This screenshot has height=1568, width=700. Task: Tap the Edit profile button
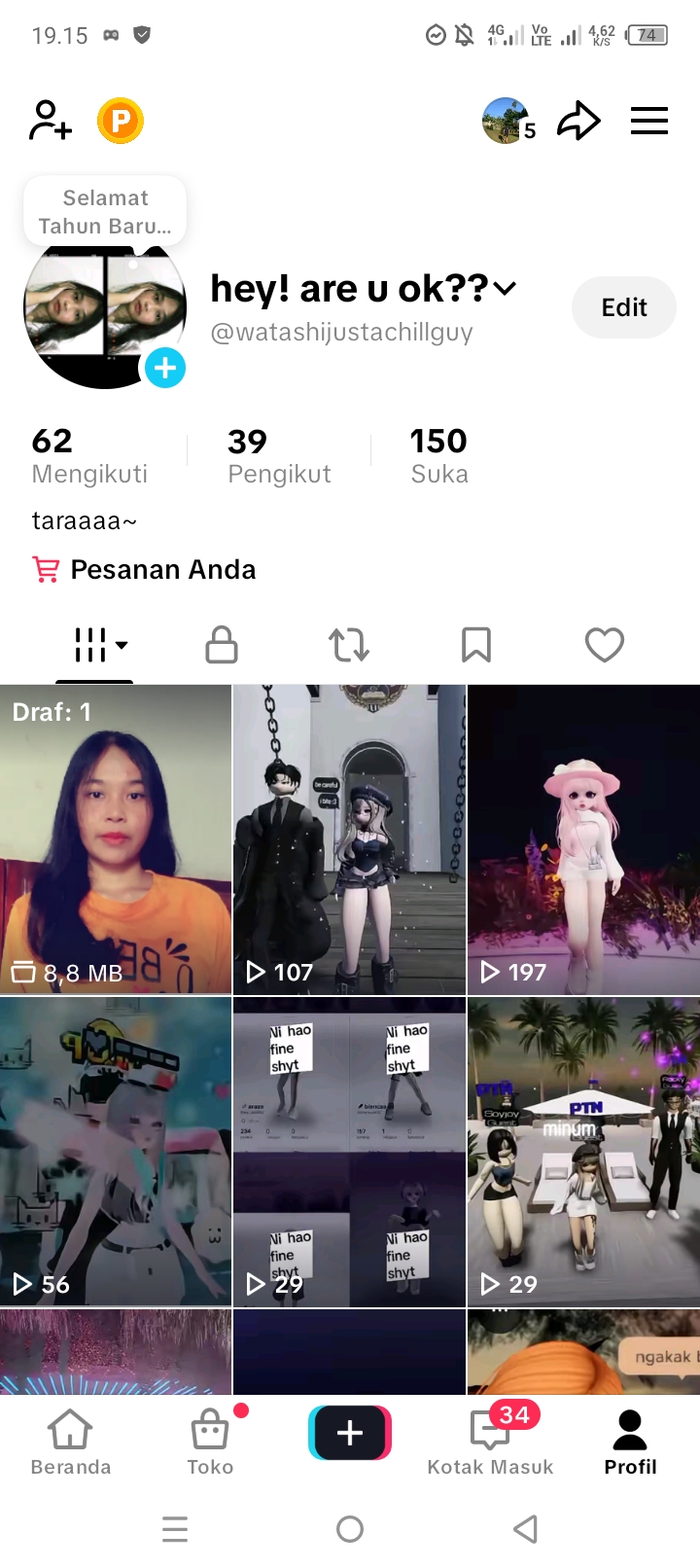(623, 307)
